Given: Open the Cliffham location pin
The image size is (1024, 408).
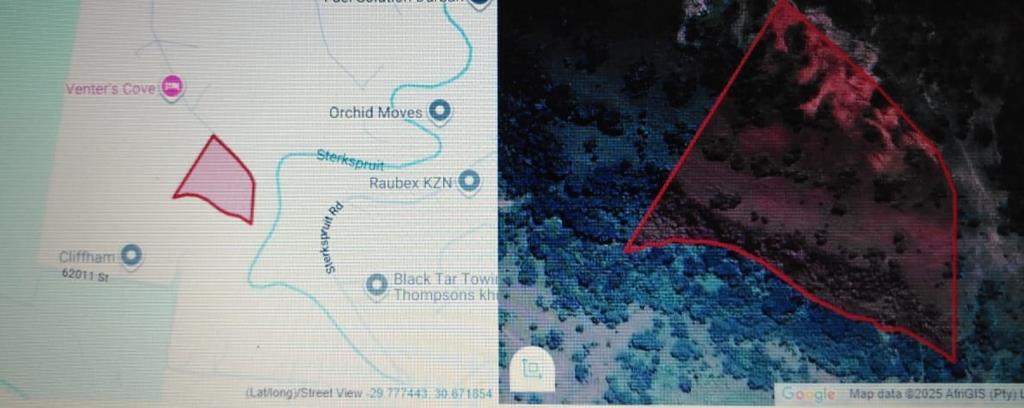Looking at the screenshot, I should tap(131, 256).
